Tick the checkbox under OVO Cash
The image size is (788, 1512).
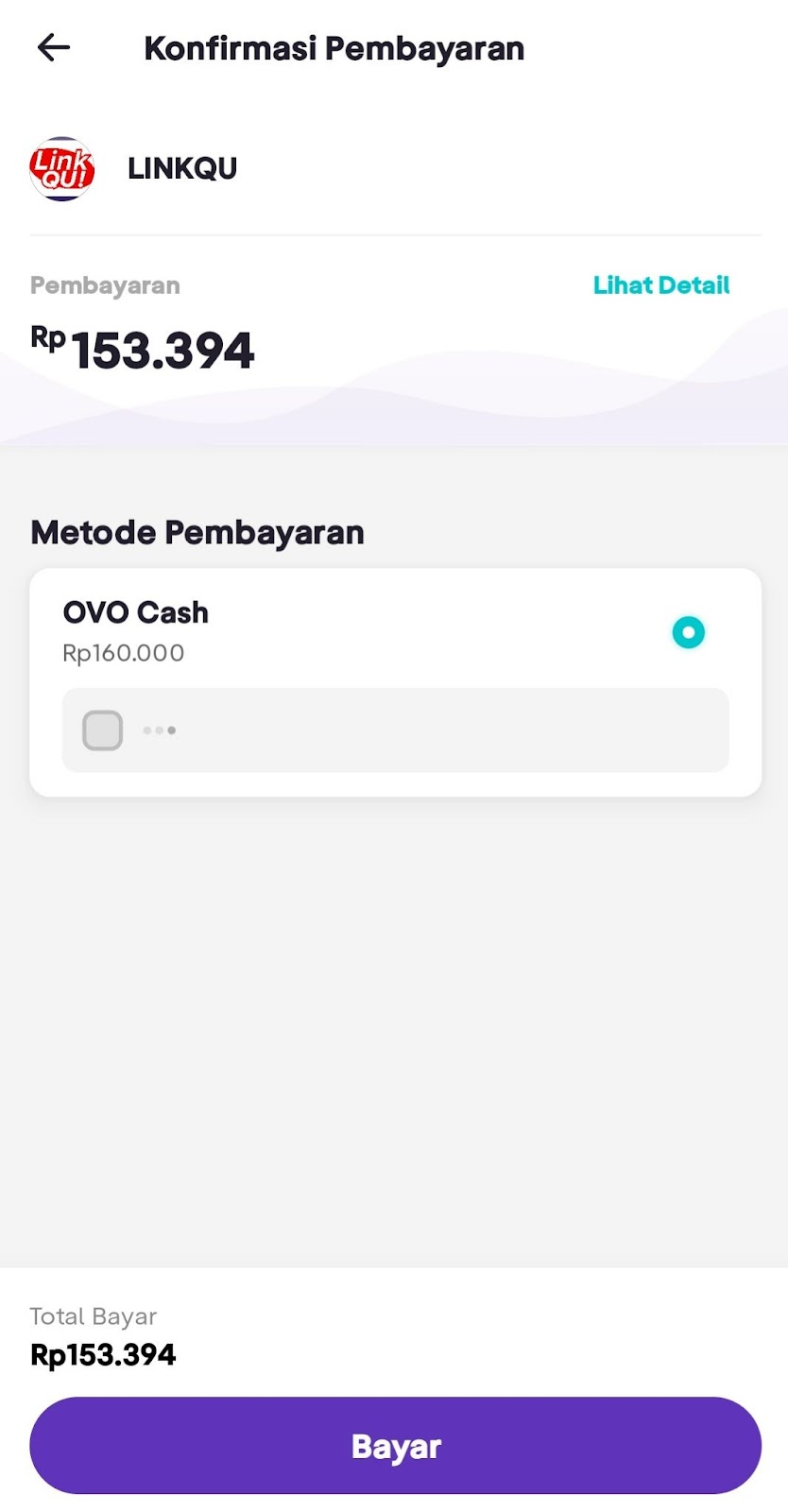103,730
